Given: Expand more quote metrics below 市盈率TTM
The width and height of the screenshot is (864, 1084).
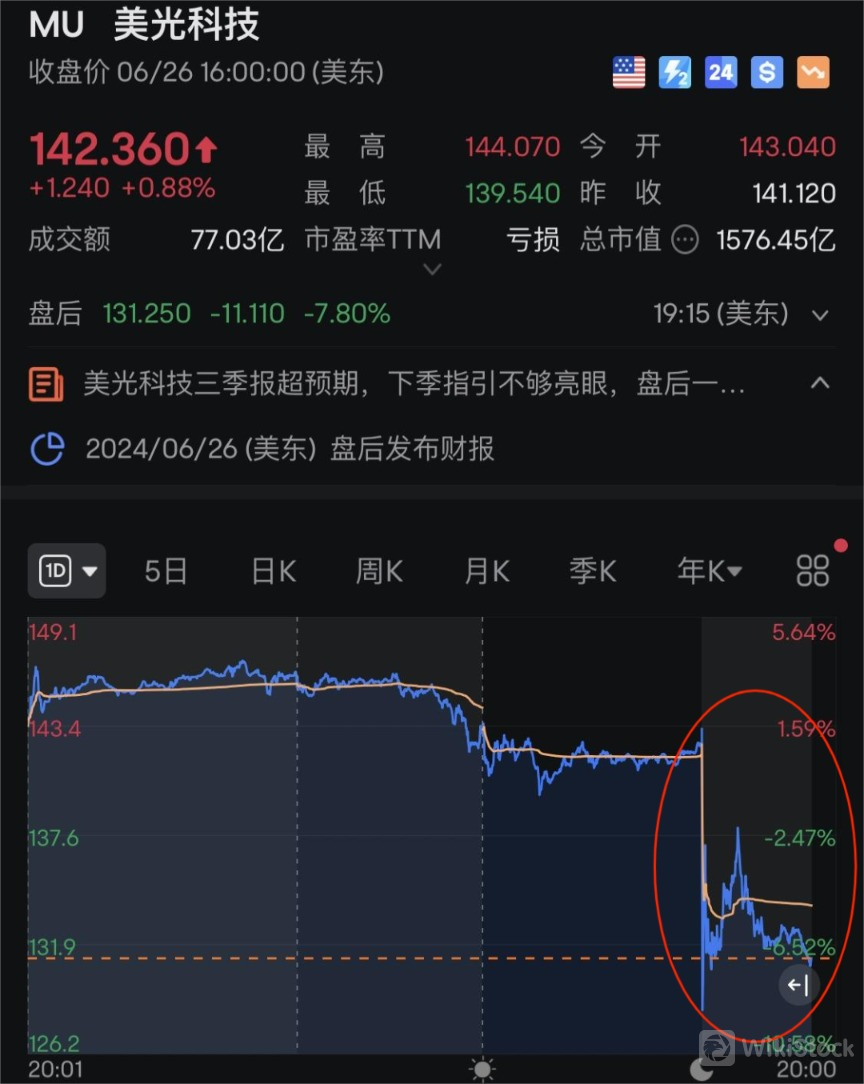Looking at the screenshot, I should pyautogui.click(x=432, y=269).
